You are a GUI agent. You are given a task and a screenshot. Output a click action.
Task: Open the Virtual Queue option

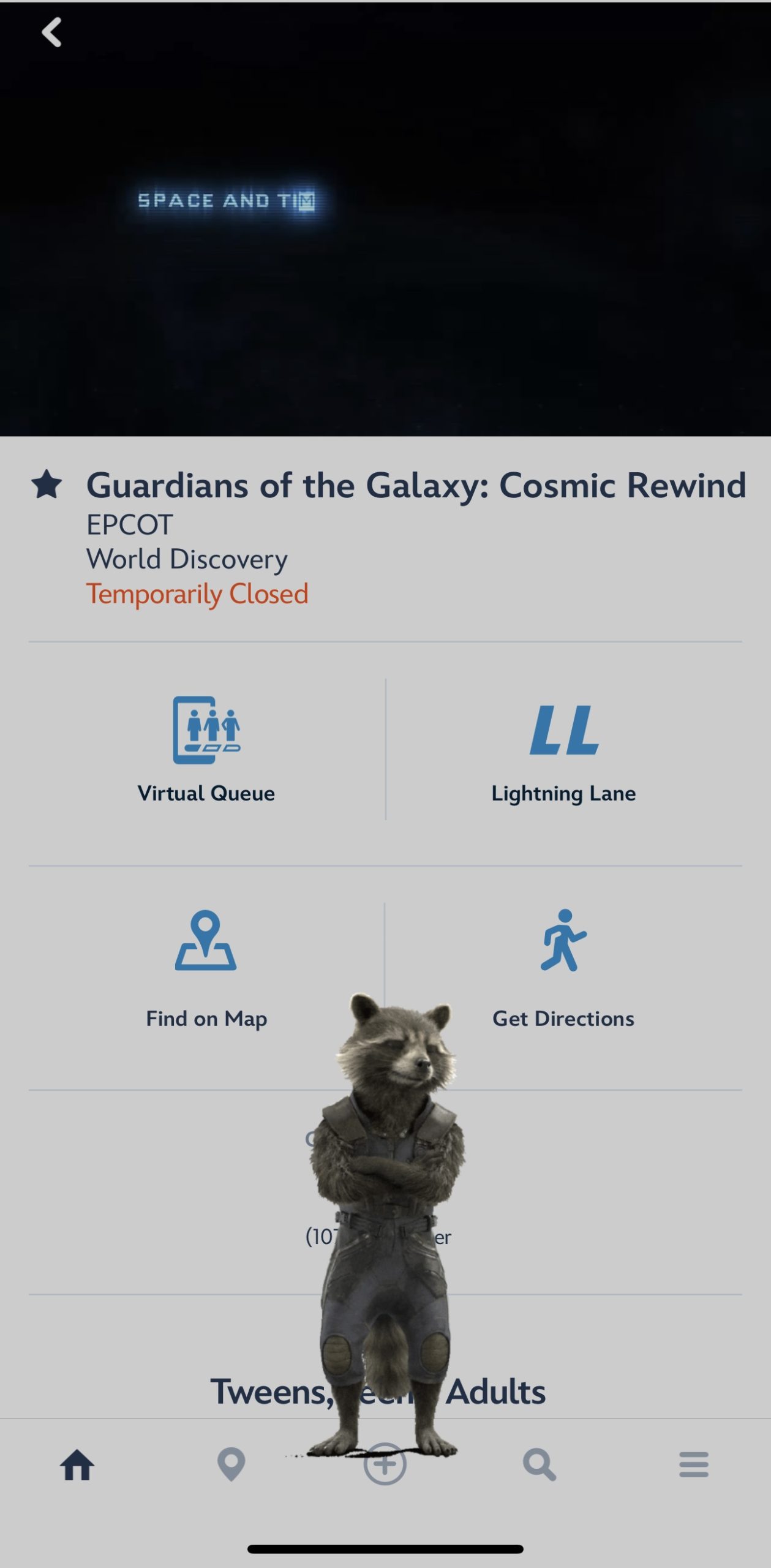(206, 750)
